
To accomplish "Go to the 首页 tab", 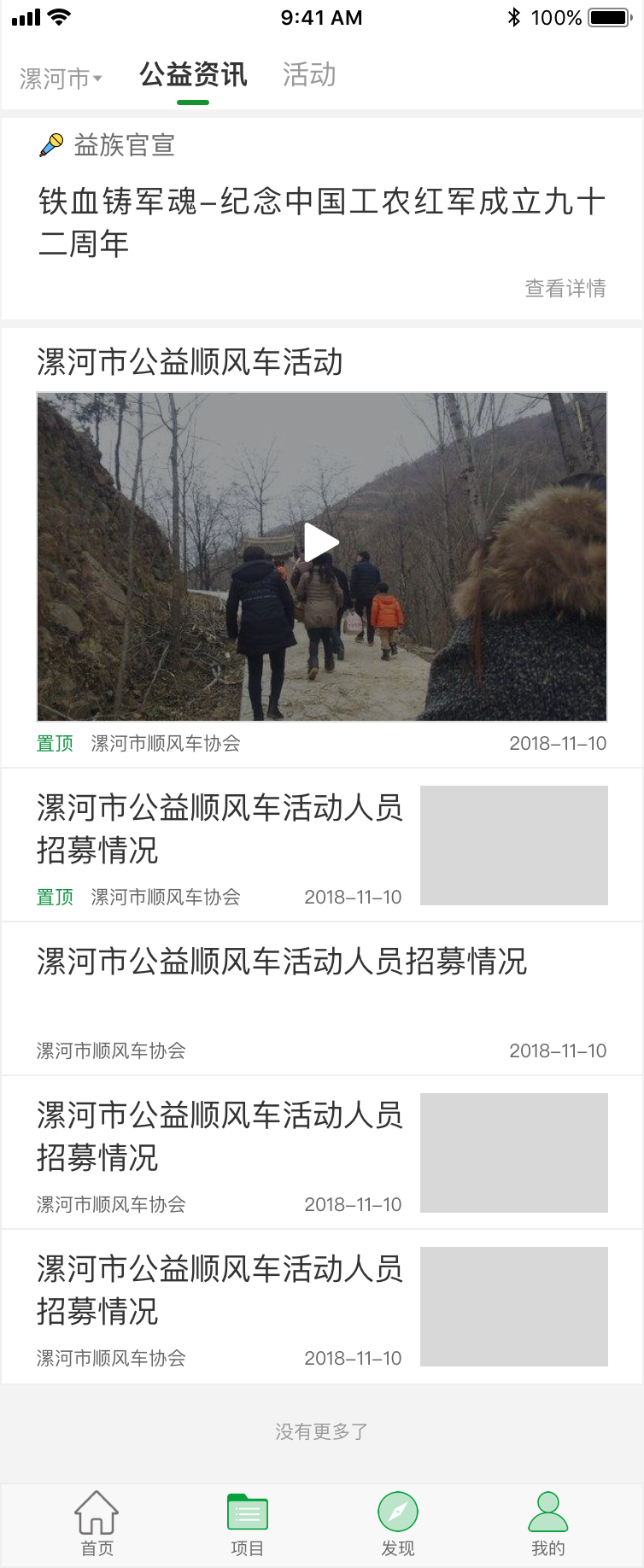I will (97, 1524).
